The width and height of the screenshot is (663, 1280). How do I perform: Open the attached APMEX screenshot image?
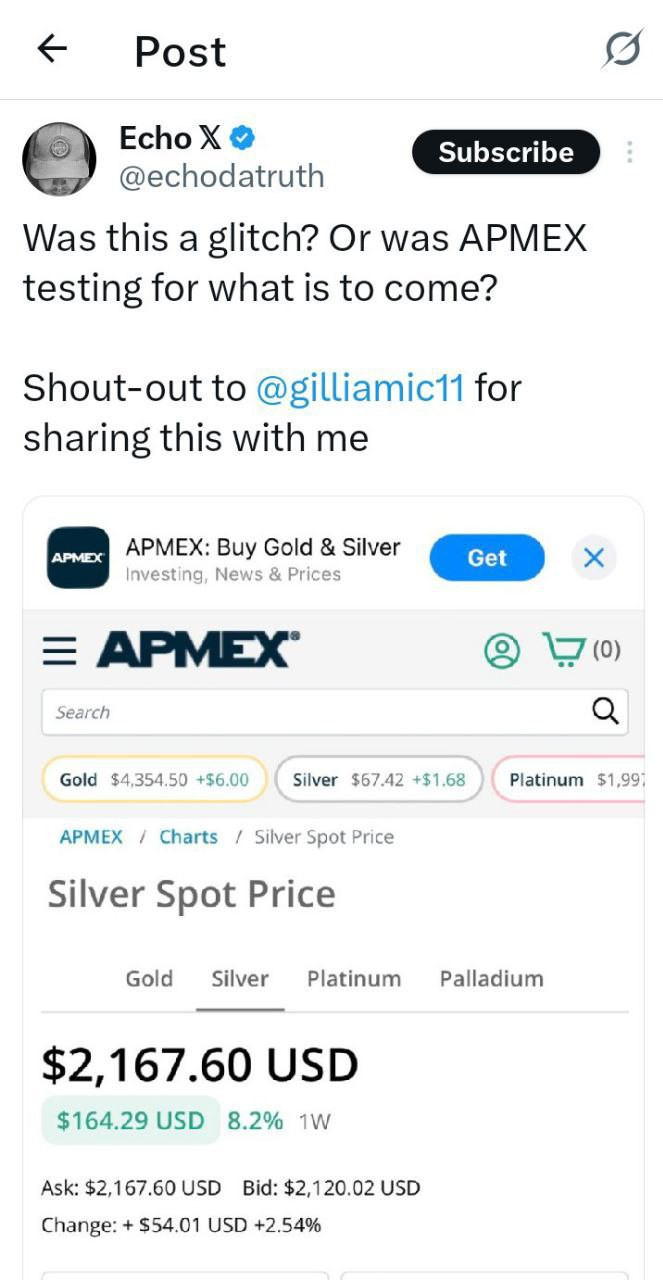(x=333, y=880)
